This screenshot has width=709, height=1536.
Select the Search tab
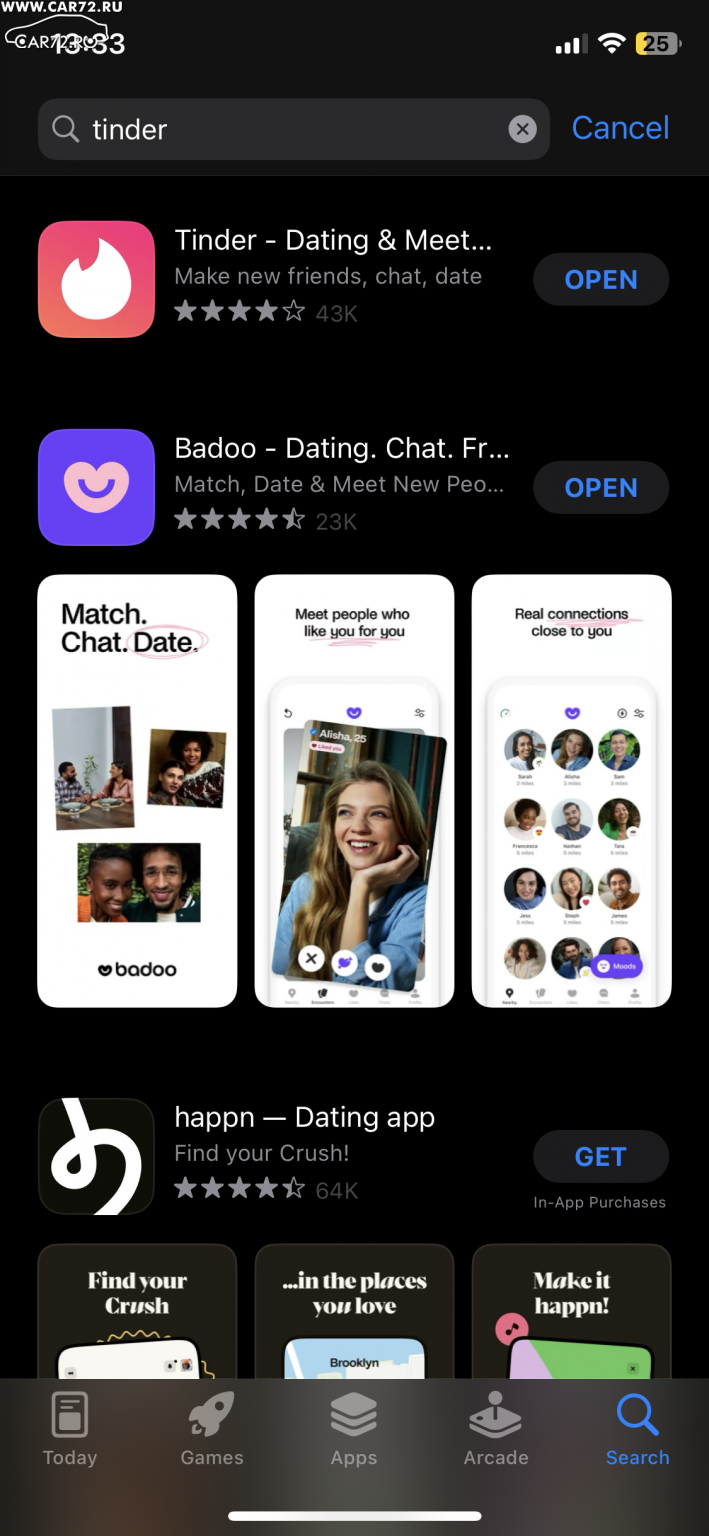pos(638,1429)
